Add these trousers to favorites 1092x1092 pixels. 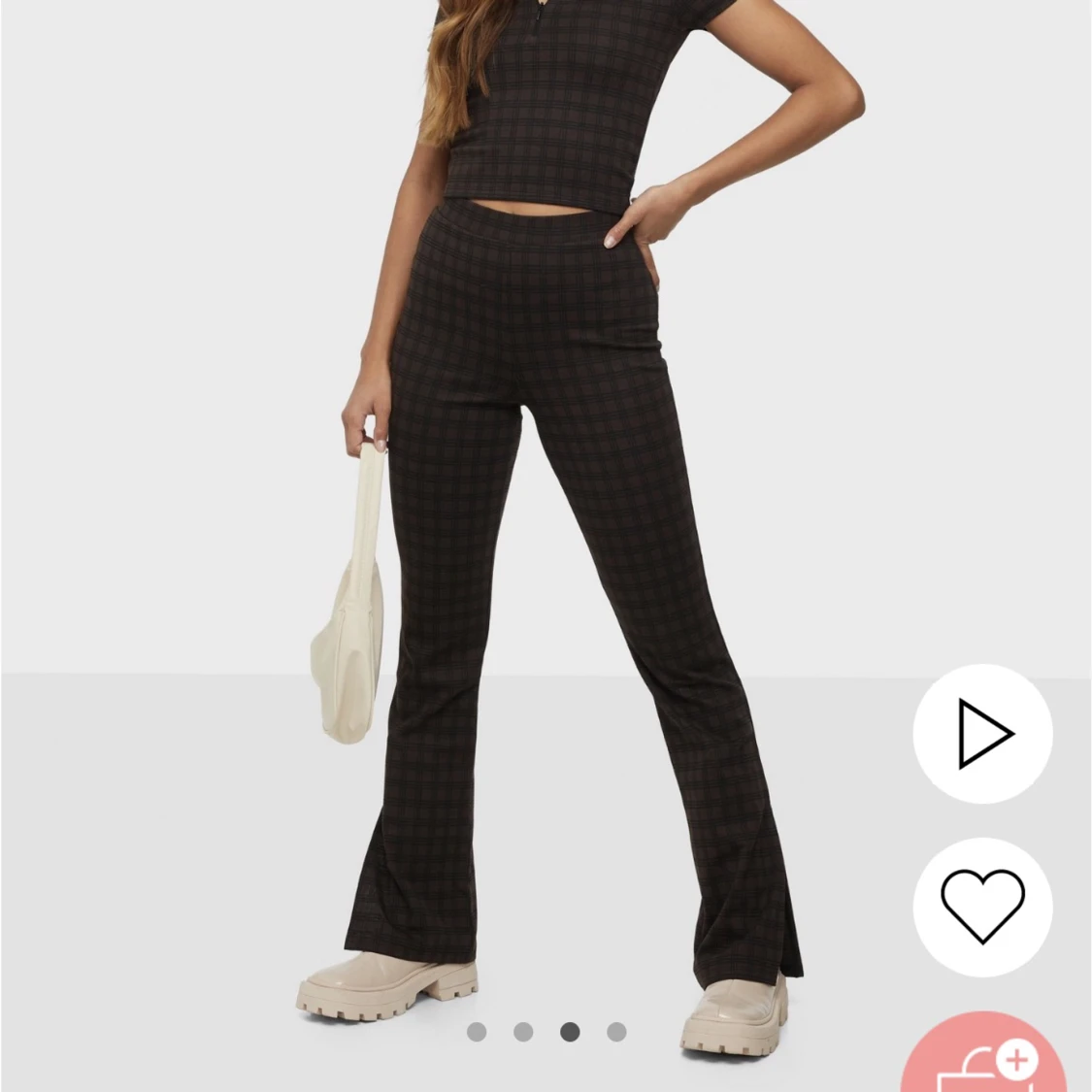click(x=982, y=907)
